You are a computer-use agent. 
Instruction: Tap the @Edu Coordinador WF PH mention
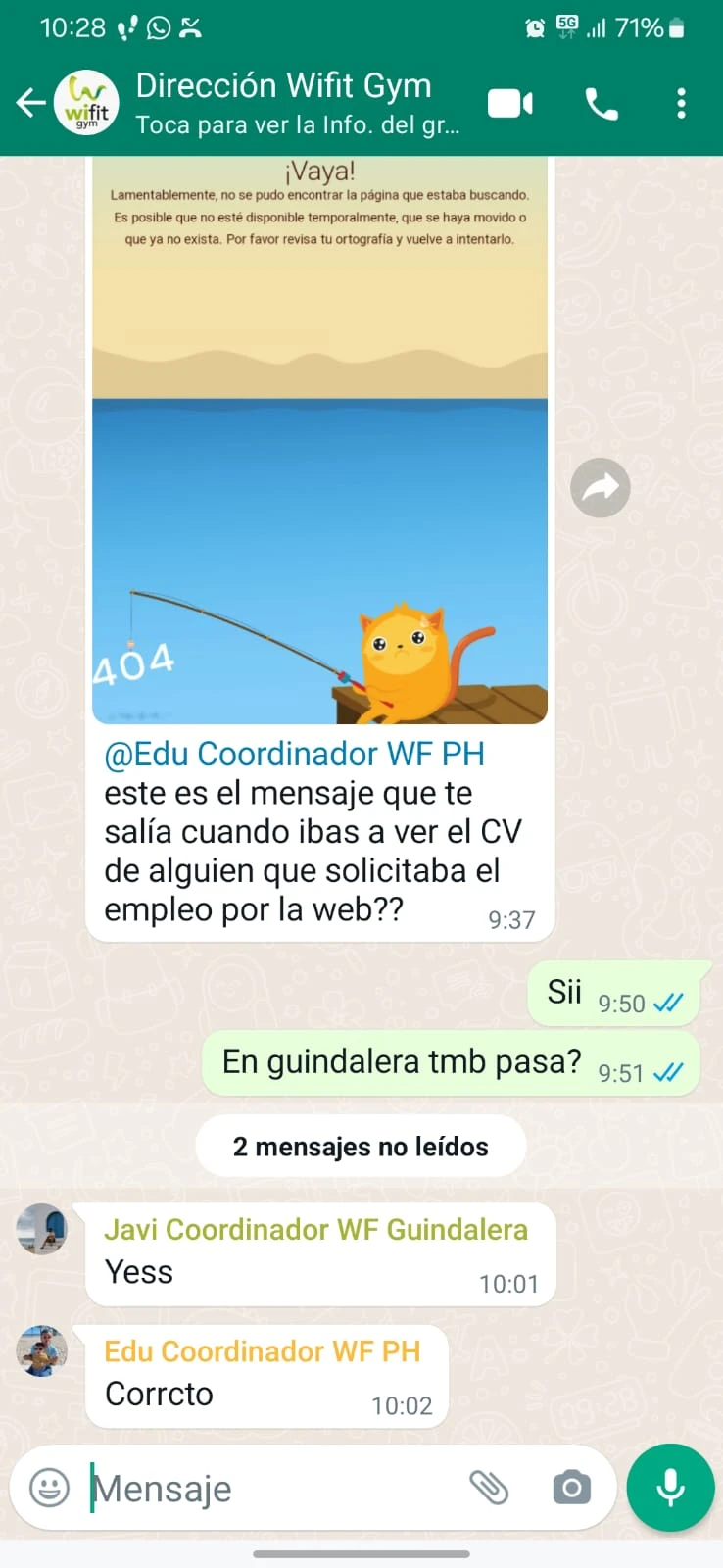point(294,754)
